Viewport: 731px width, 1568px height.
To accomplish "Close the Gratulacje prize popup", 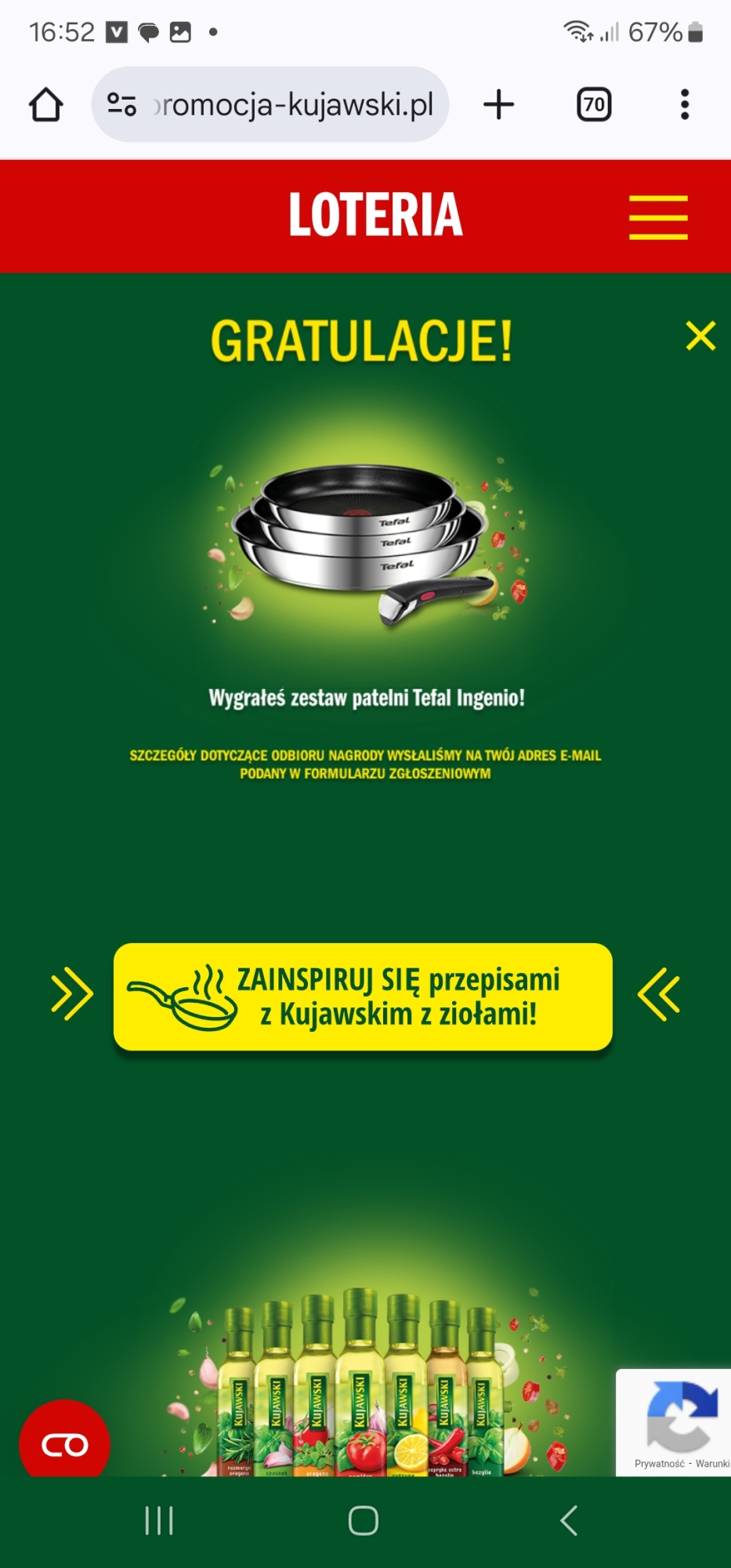I will 700,336.
